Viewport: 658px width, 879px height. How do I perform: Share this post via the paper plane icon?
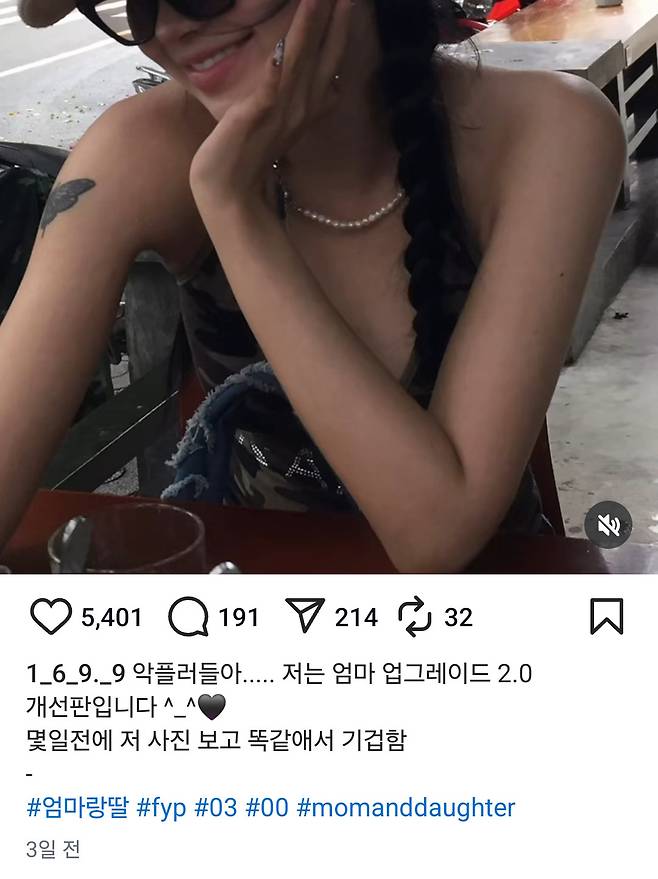(306, 617)
